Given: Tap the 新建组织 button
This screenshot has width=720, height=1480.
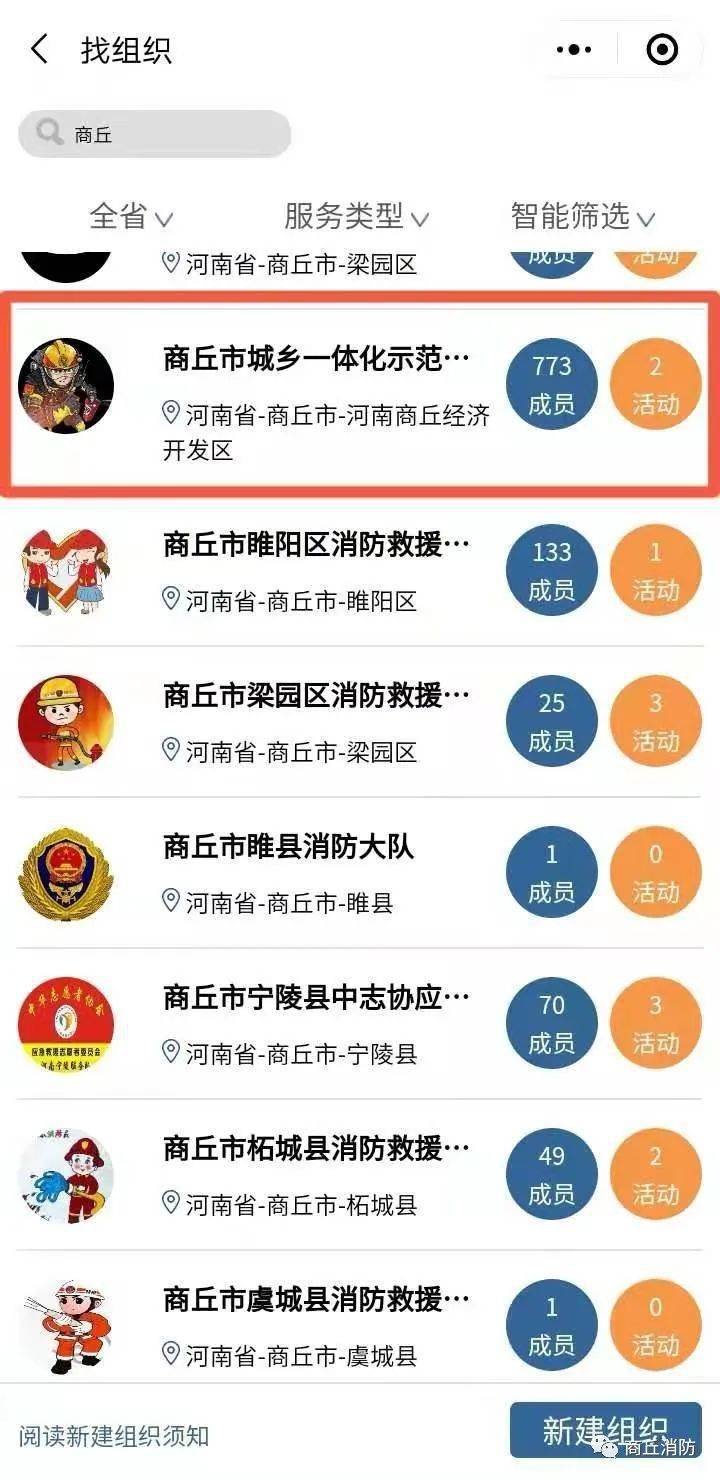Looking at the screenshot, I should pos(605,1430).
